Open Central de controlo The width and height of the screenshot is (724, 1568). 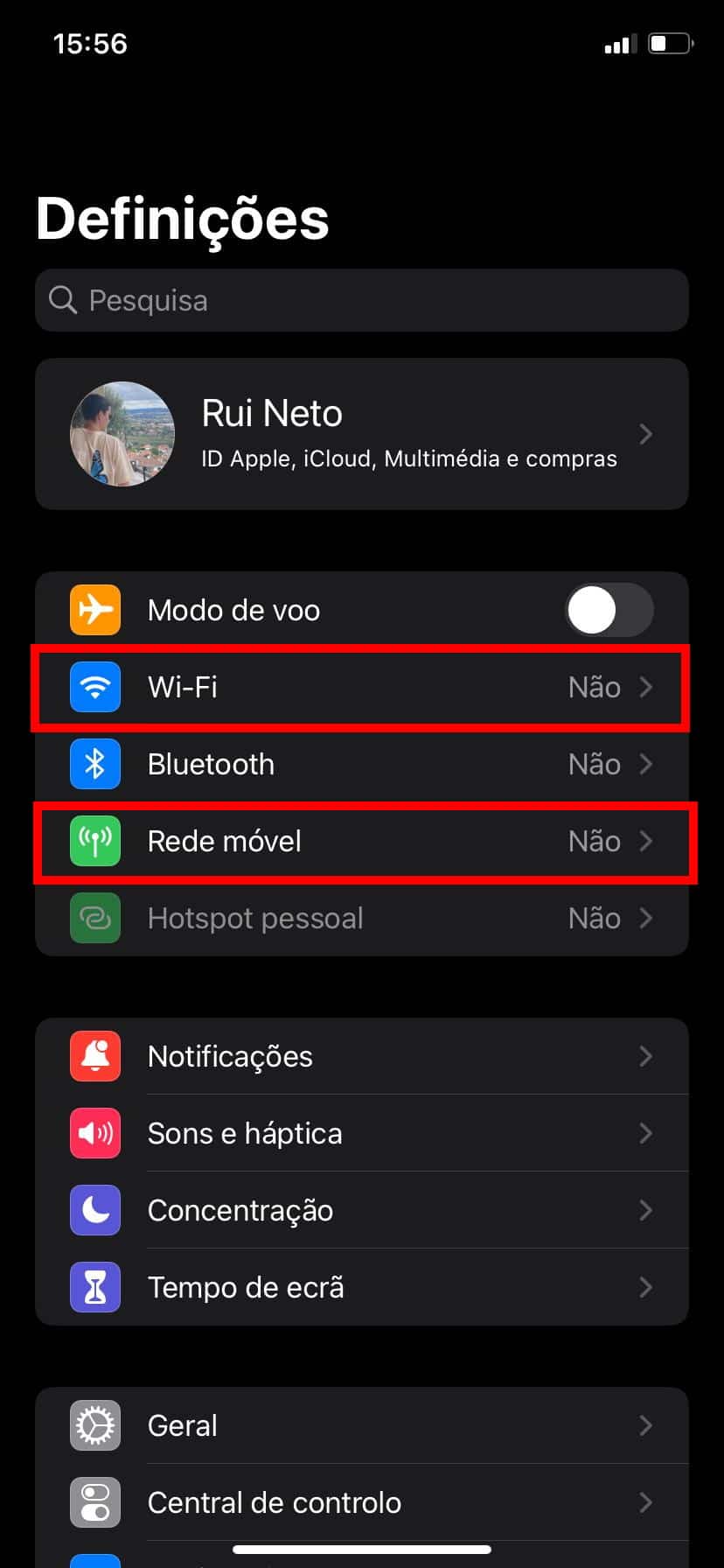click(362, 1502)
